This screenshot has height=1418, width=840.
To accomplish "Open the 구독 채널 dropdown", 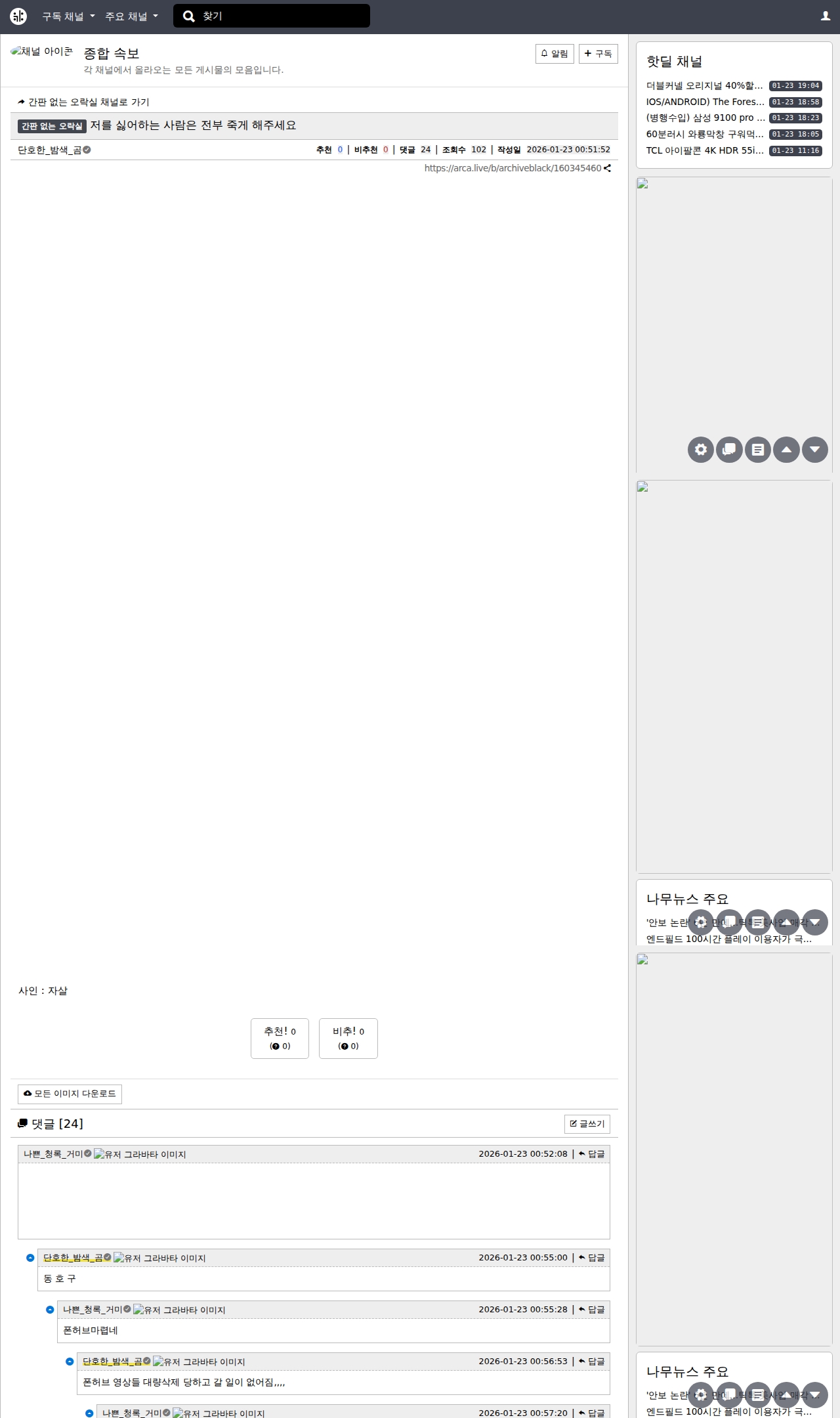I will click(68, 16).
